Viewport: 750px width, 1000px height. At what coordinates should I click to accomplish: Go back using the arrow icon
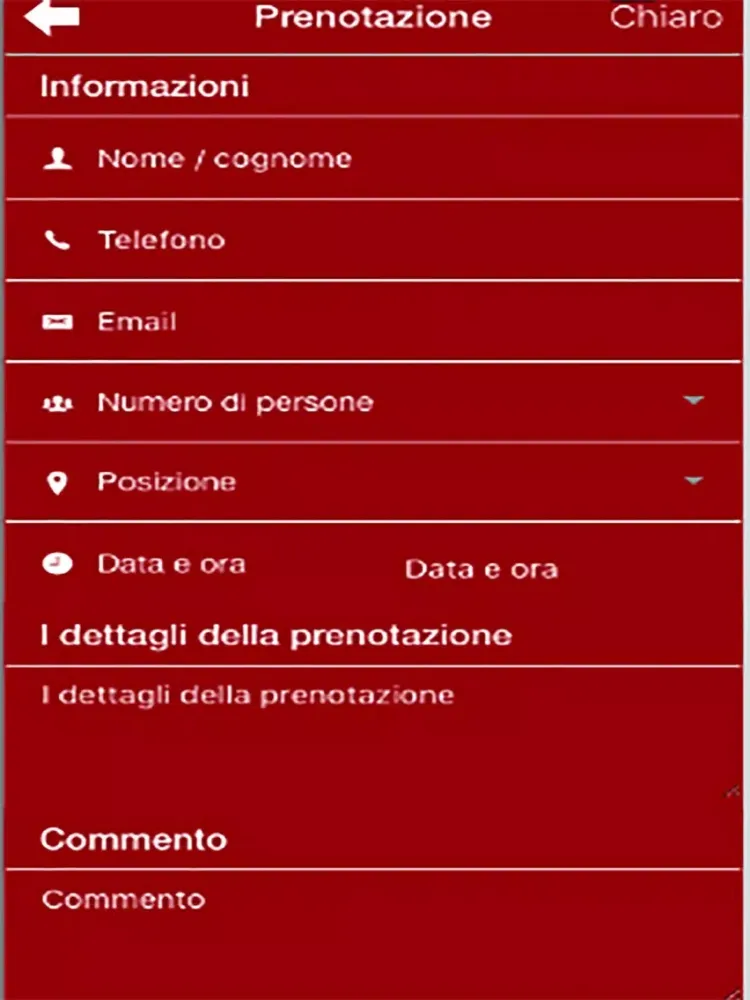click(x=51, y=18)
